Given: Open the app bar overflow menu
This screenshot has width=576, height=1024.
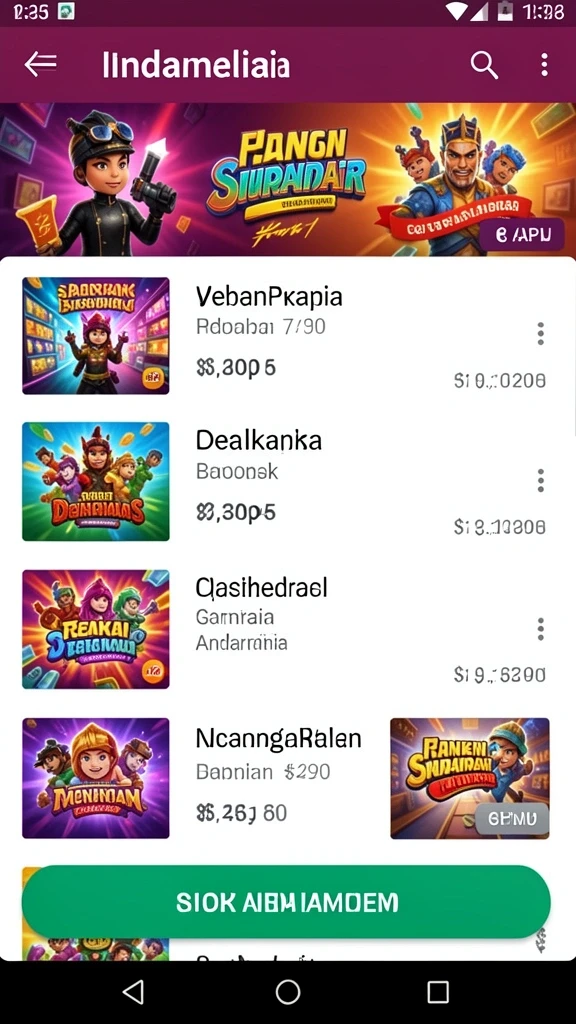Looking at the screenshot, I should point(544,65).
